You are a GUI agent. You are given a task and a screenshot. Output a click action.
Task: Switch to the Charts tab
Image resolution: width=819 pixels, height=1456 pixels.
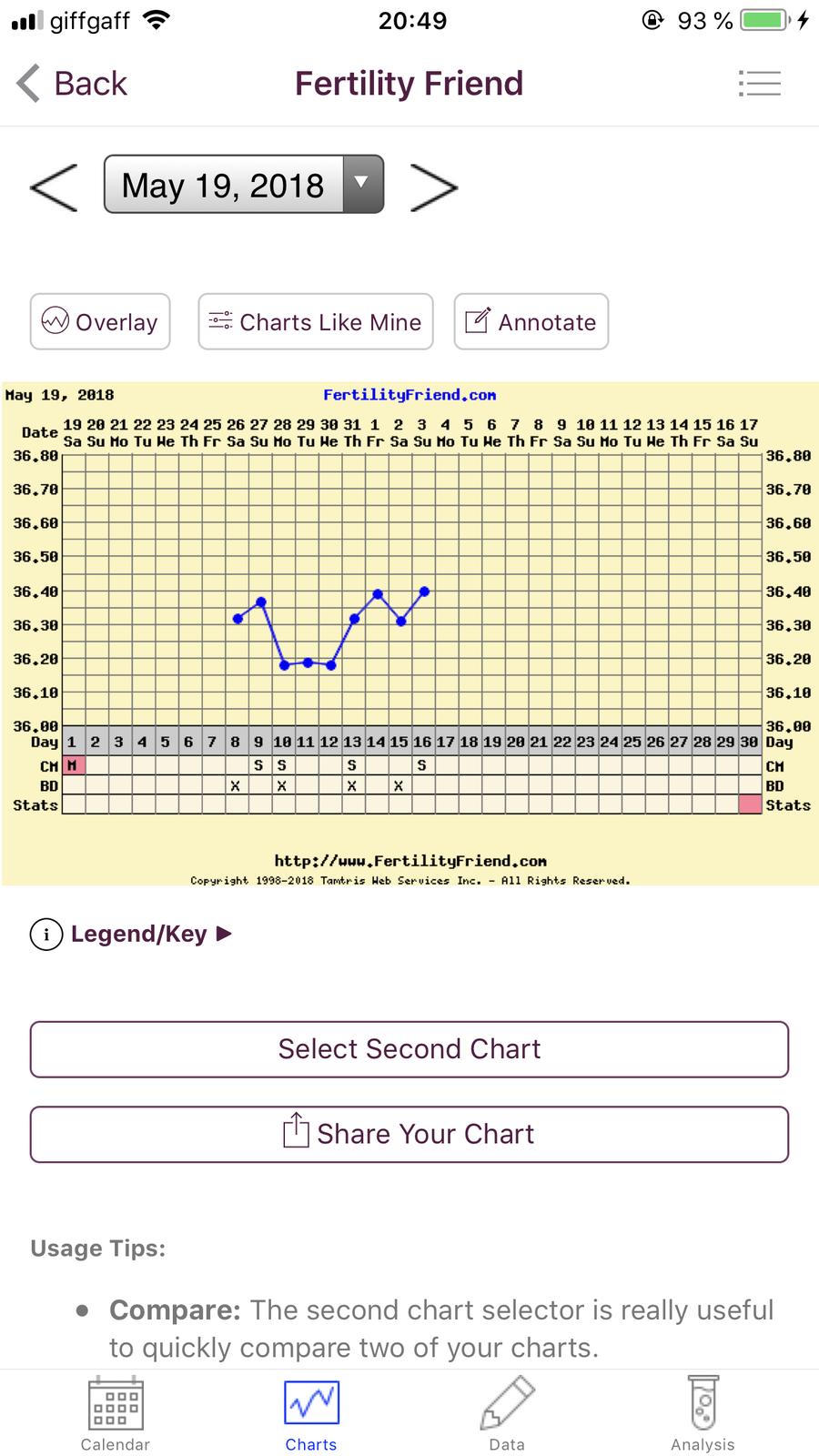pos(311,1414)
